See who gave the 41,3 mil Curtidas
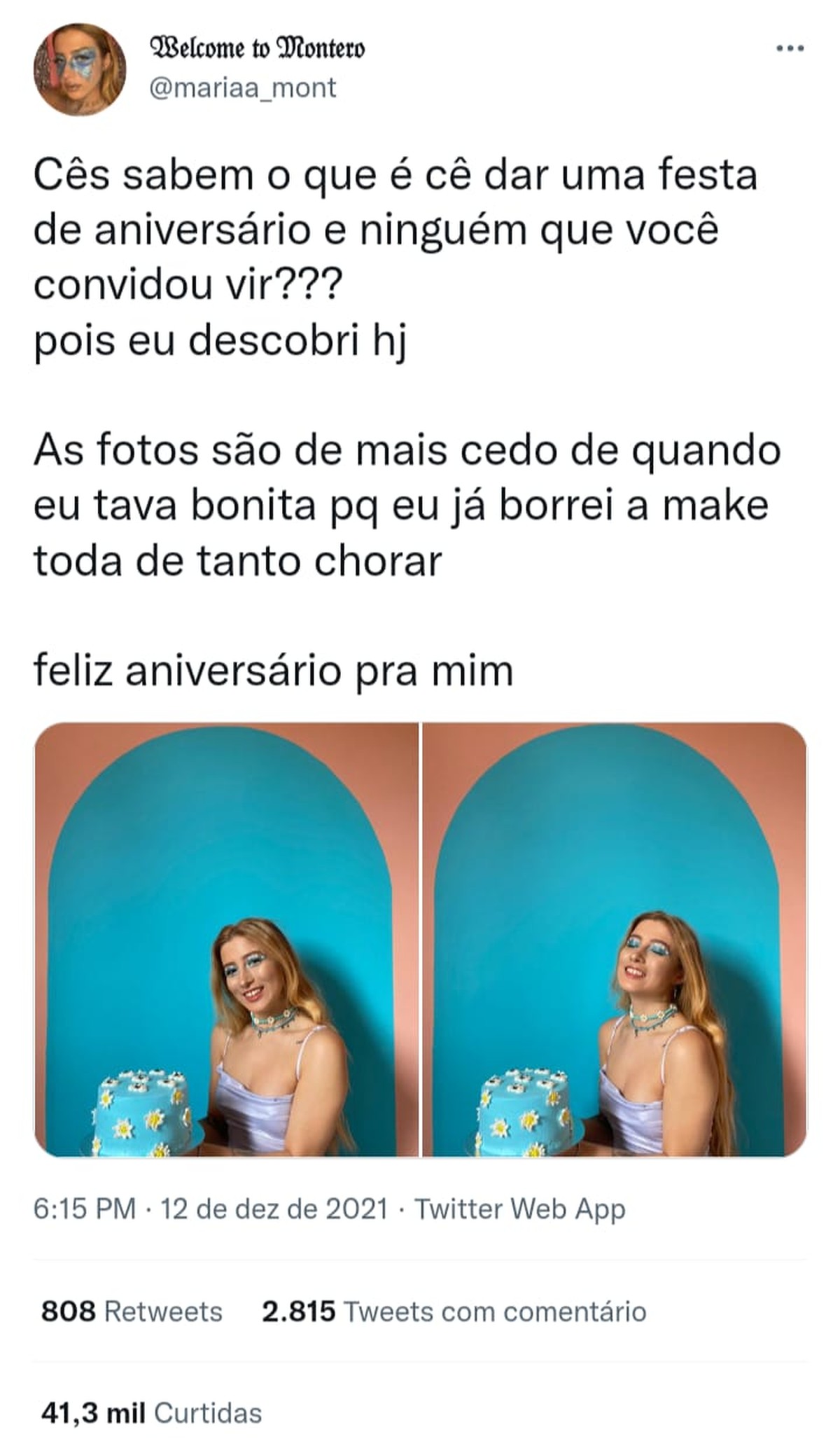Viewport: 840px width, 1453px height. point(151,1413)
